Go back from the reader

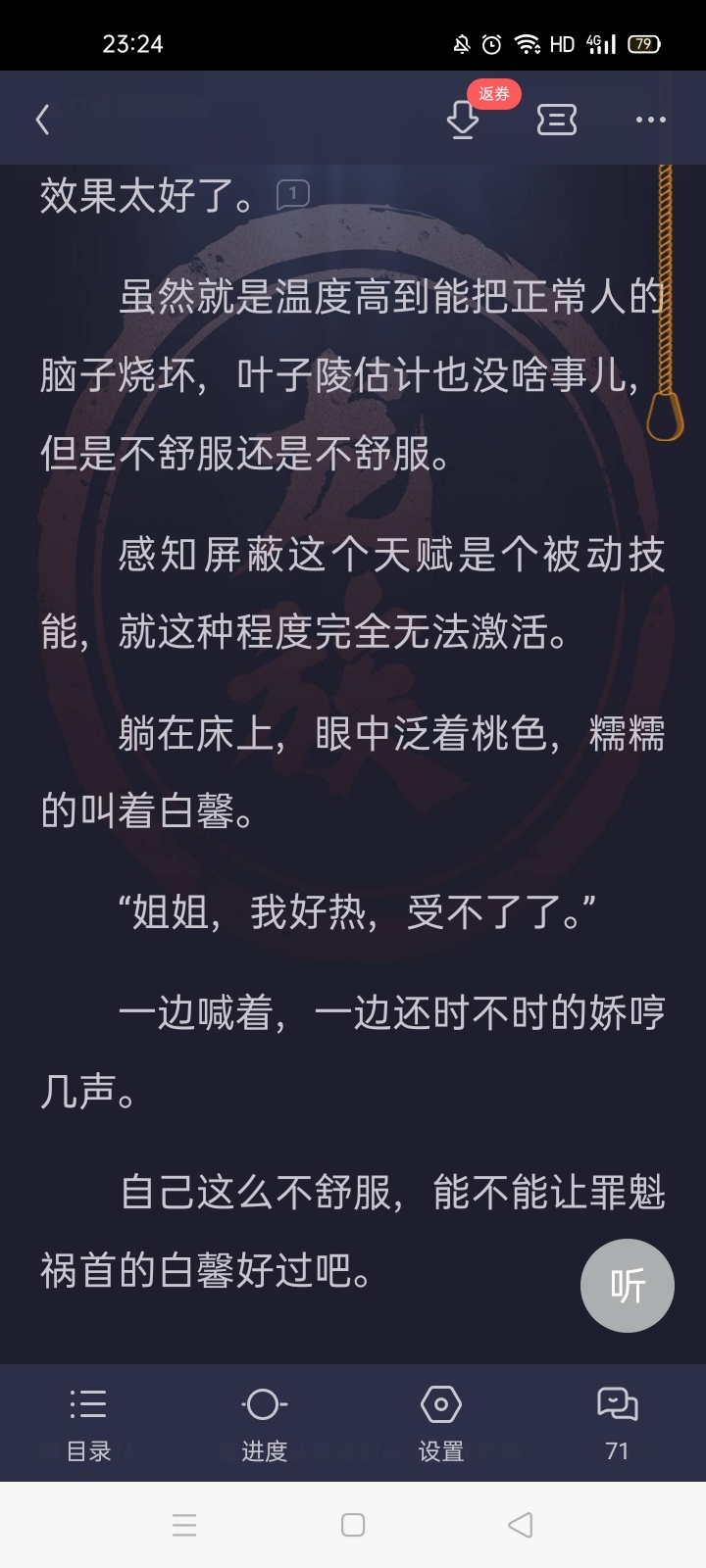tap(42, 121)
